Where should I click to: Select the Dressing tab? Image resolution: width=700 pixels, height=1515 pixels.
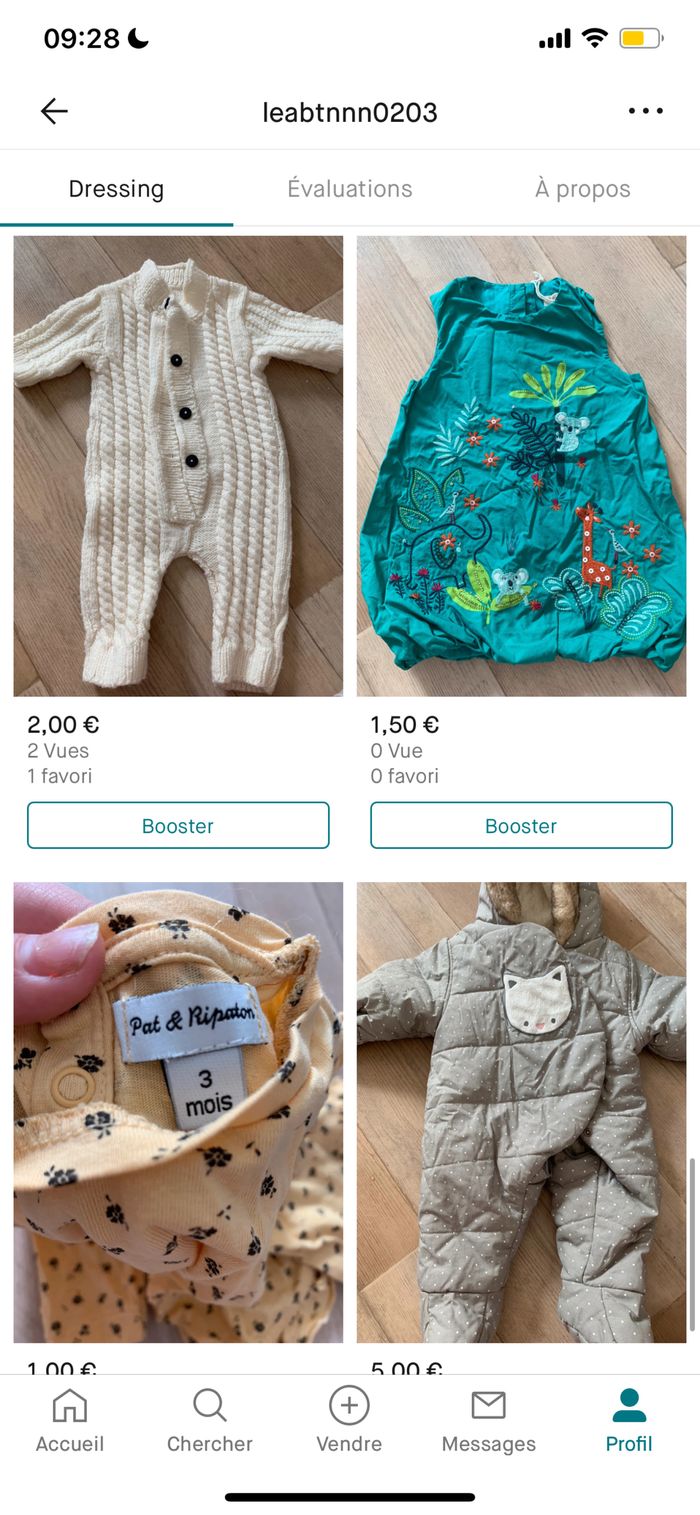point(116,189)
